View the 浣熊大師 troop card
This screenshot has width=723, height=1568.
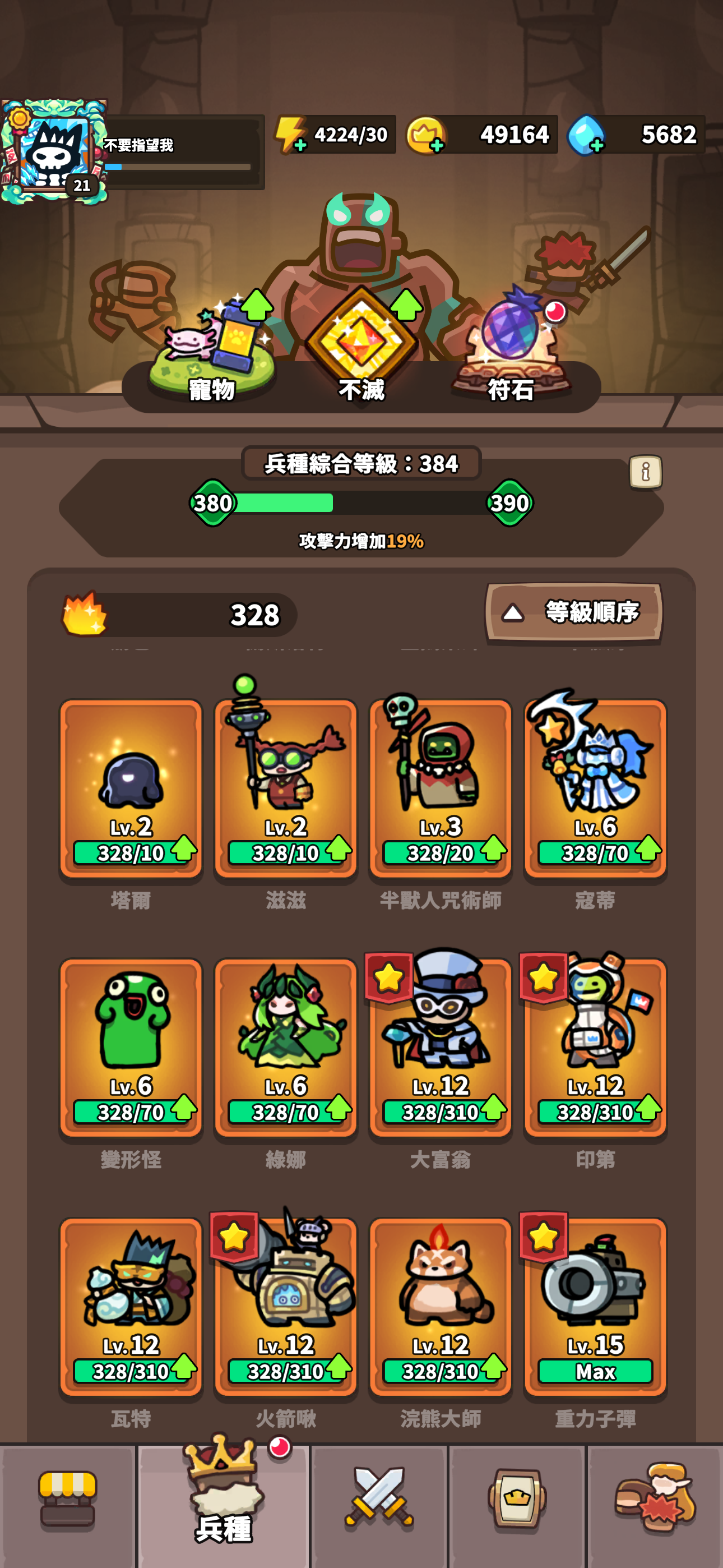[x=440, y=1306]
